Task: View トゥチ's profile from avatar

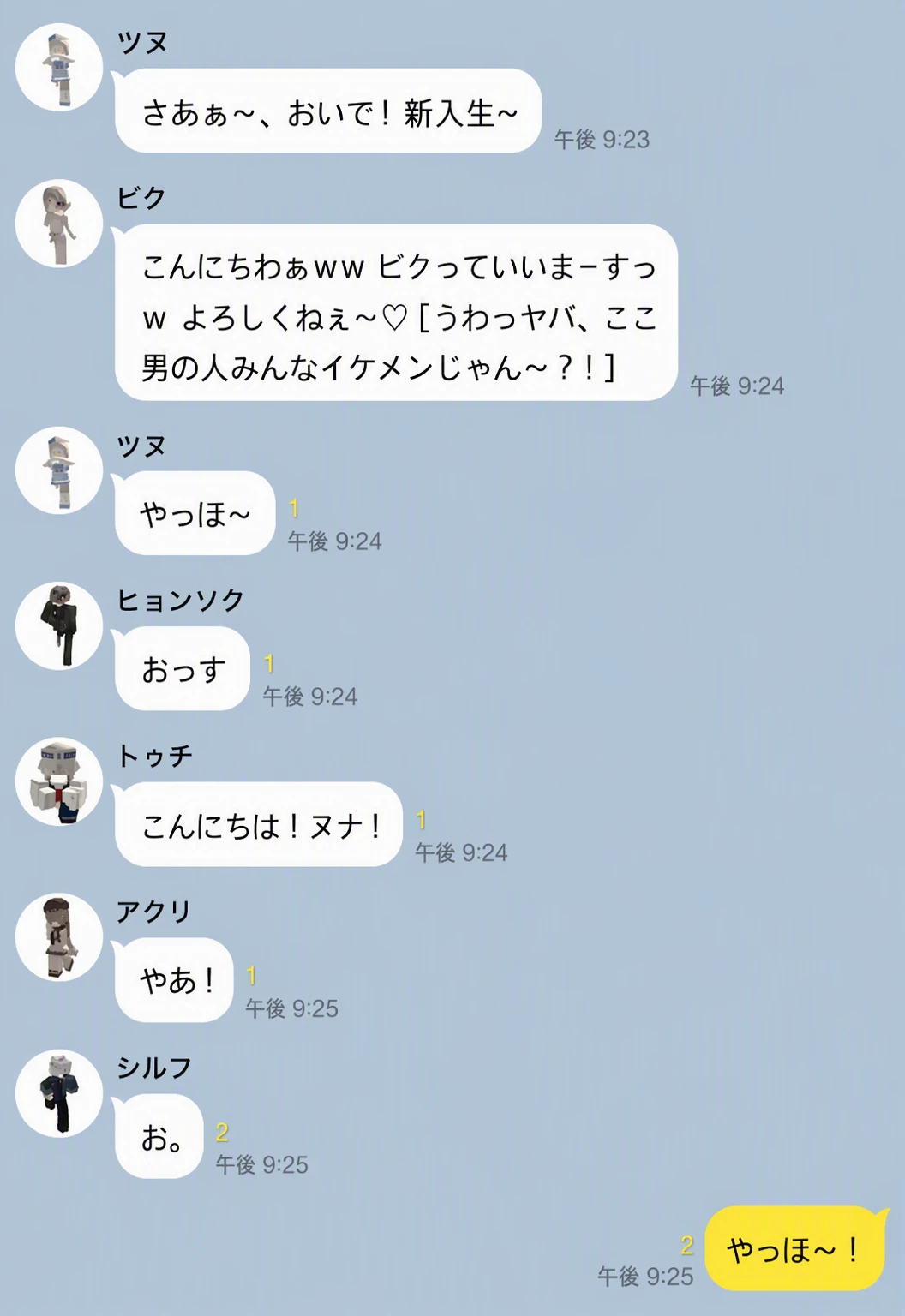Action: pos(59,782)
